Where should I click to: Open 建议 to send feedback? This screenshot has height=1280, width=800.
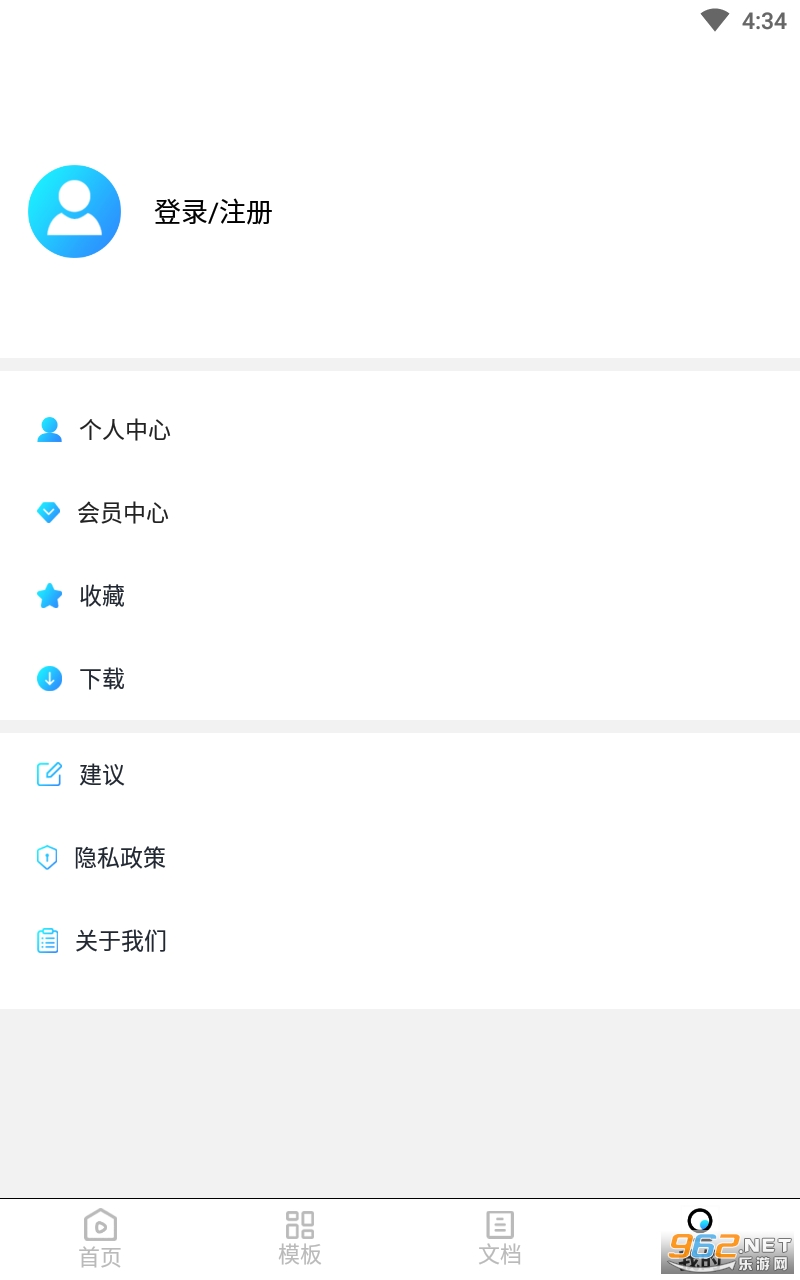[400, 775]
